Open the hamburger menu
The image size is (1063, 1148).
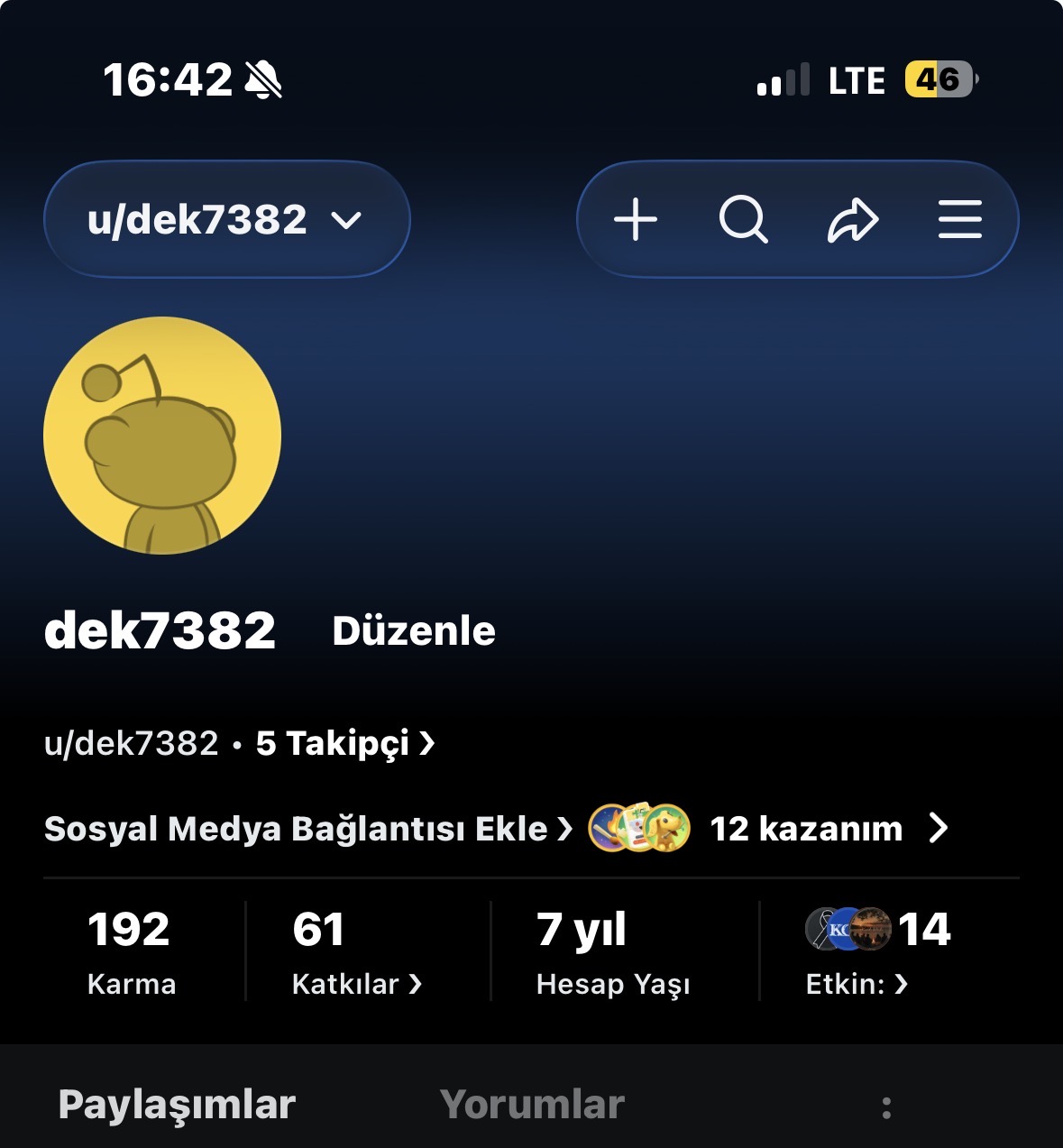(x=959, y=219)
